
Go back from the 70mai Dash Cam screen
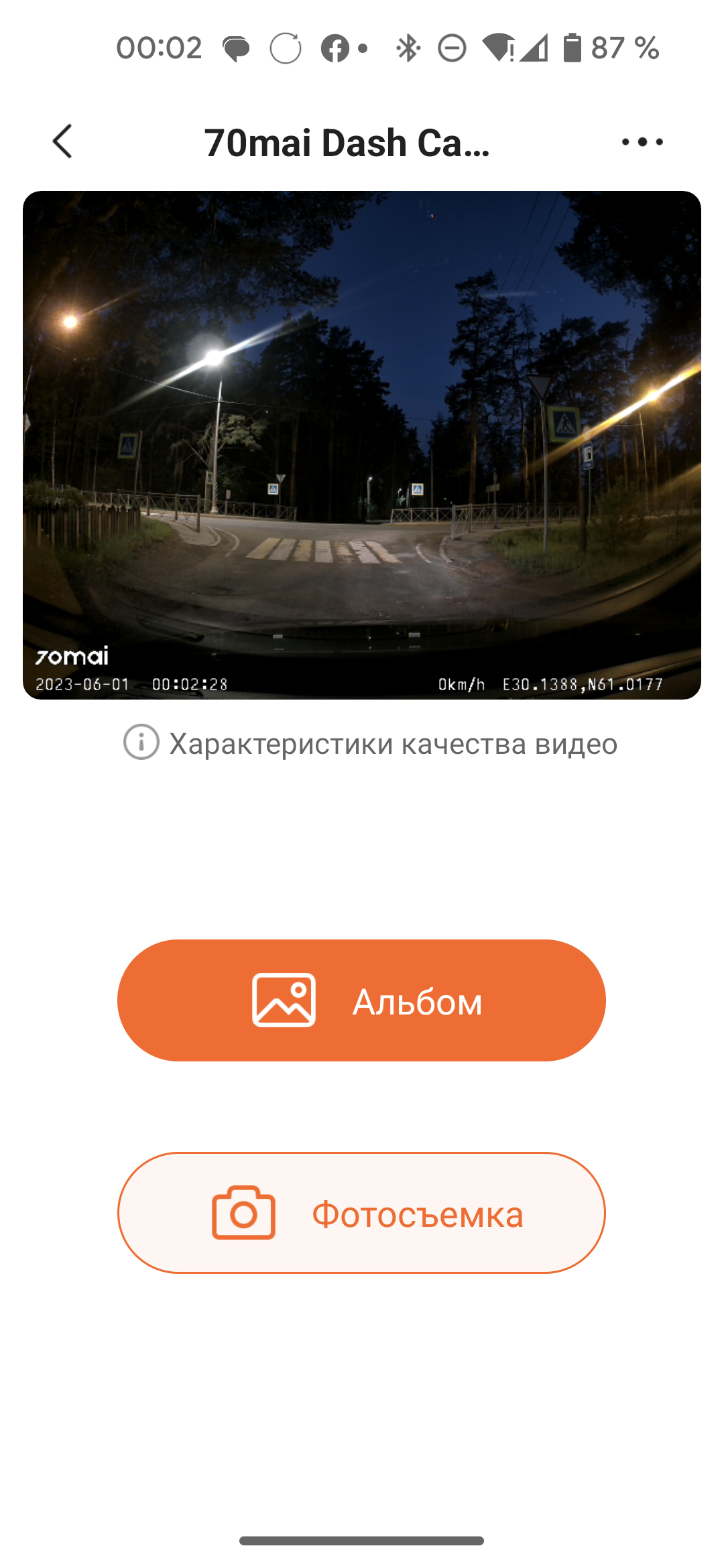click(x=62, y=141)
